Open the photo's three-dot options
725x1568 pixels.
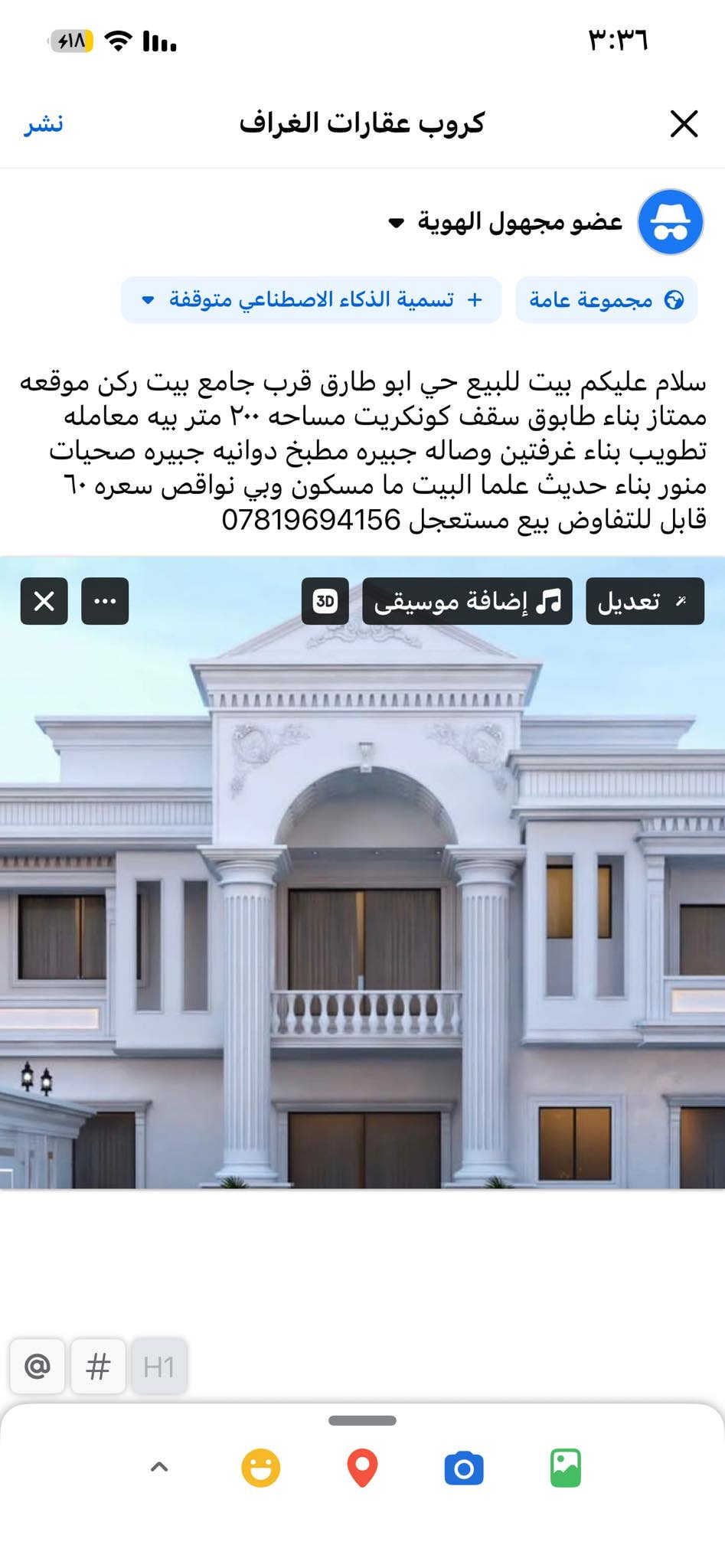pyautogui.click(x=105, y=601)
